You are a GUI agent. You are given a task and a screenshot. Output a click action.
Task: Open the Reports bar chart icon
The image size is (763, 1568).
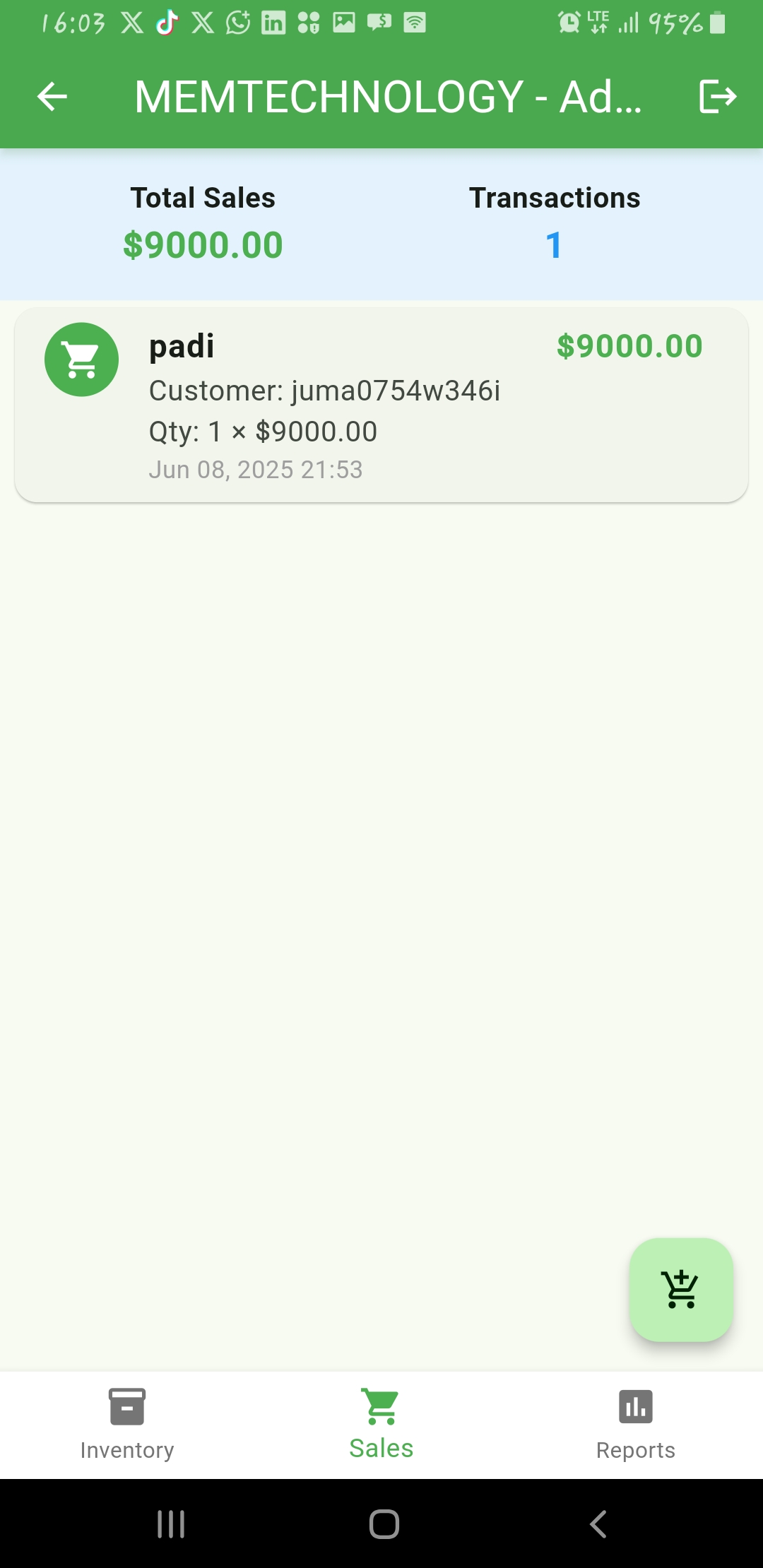635,1407
